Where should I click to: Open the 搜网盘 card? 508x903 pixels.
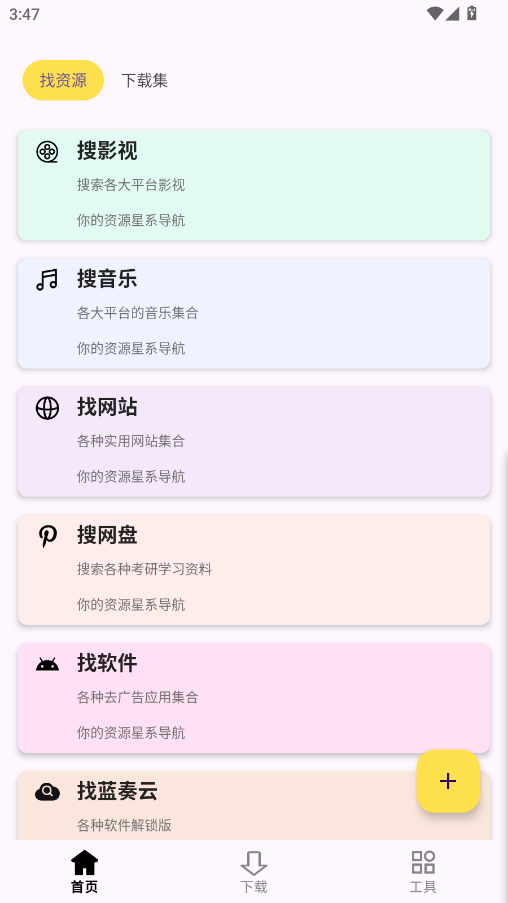(x=254, y=570)
